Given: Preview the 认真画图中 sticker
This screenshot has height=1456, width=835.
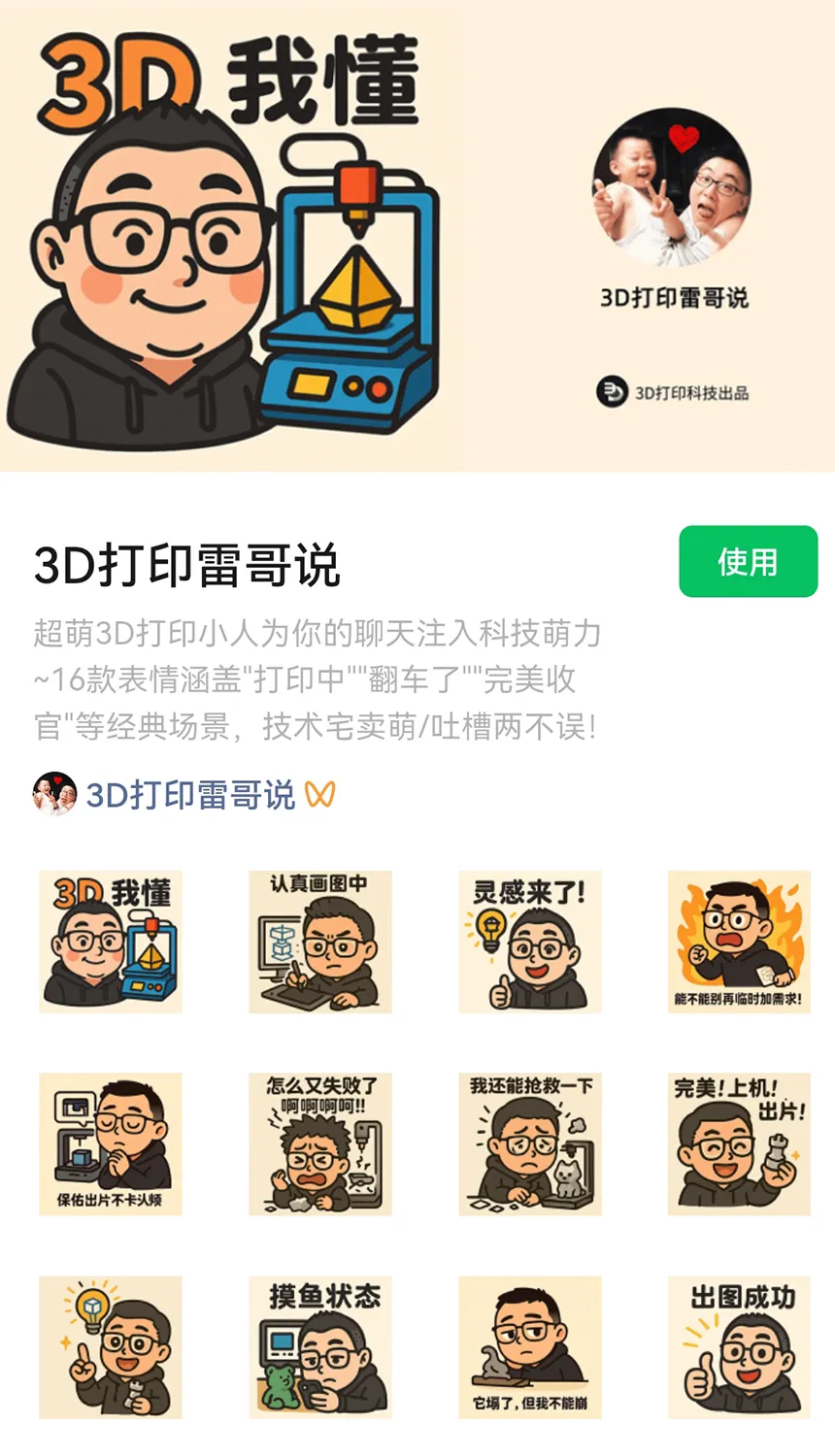Looking at the screenshot, I should click(320, 942).
